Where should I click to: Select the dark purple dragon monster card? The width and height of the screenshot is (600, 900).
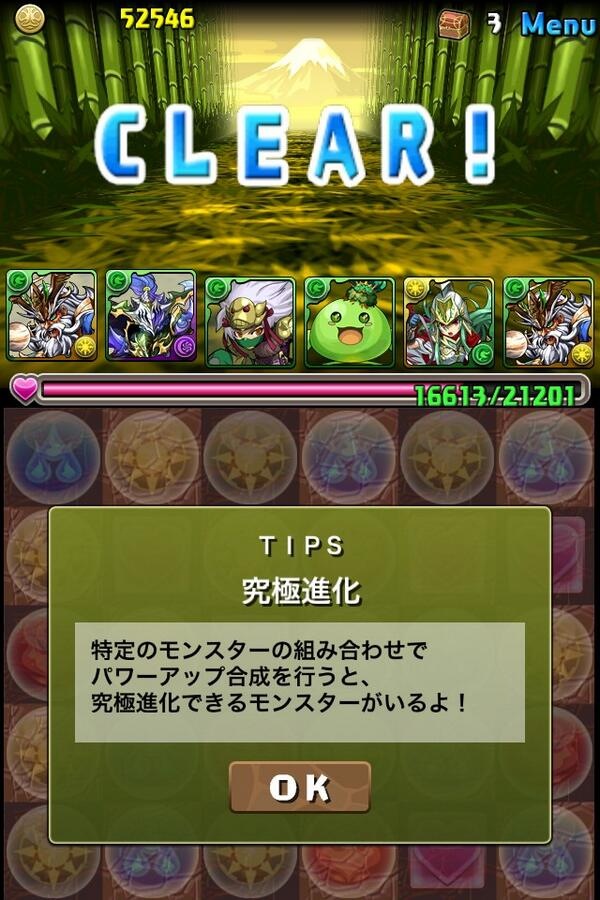point(151,318)
